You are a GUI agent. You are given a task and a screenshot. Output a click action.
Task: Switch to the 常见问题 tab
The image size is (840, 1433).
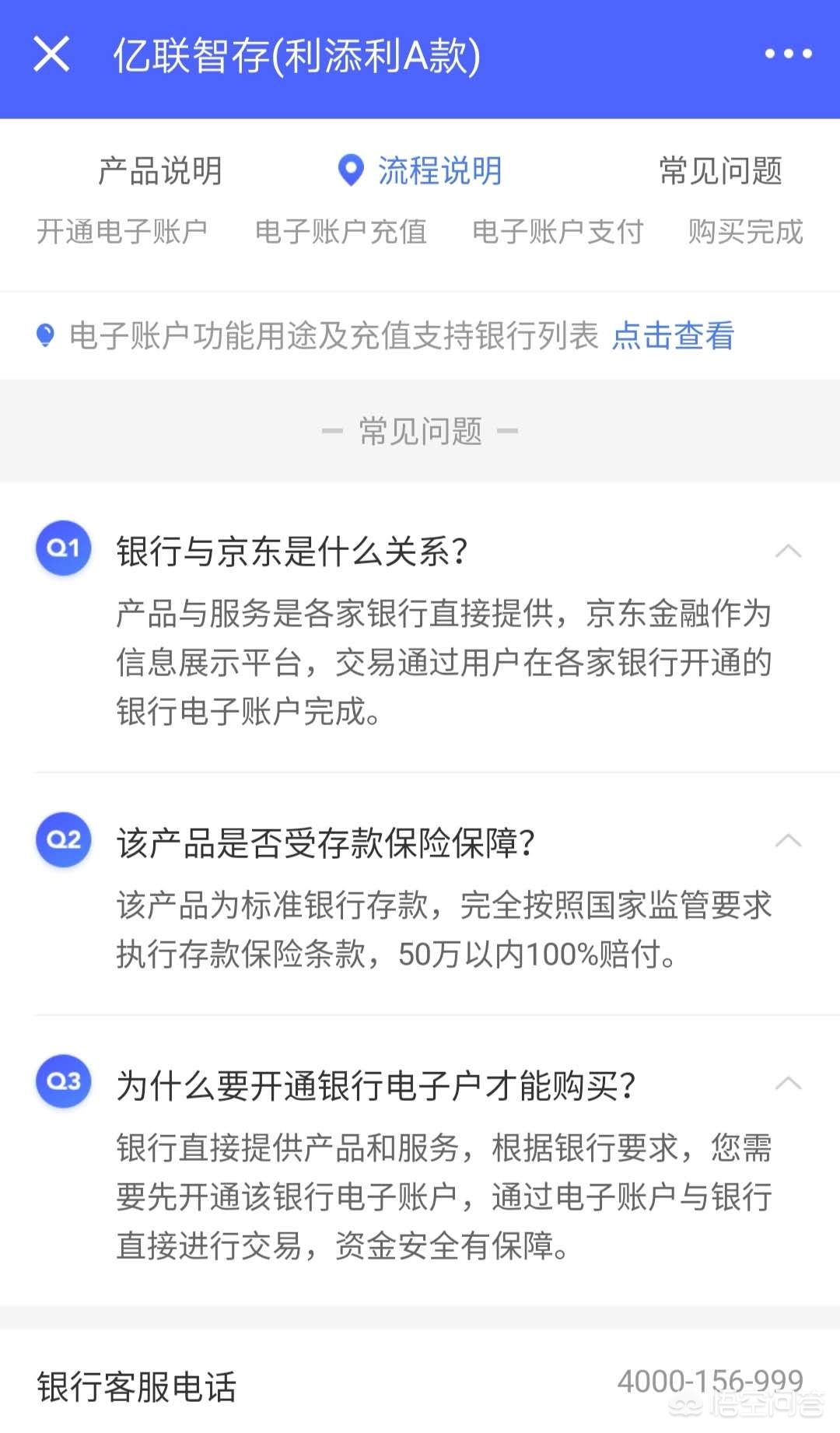tap(720, 171)
